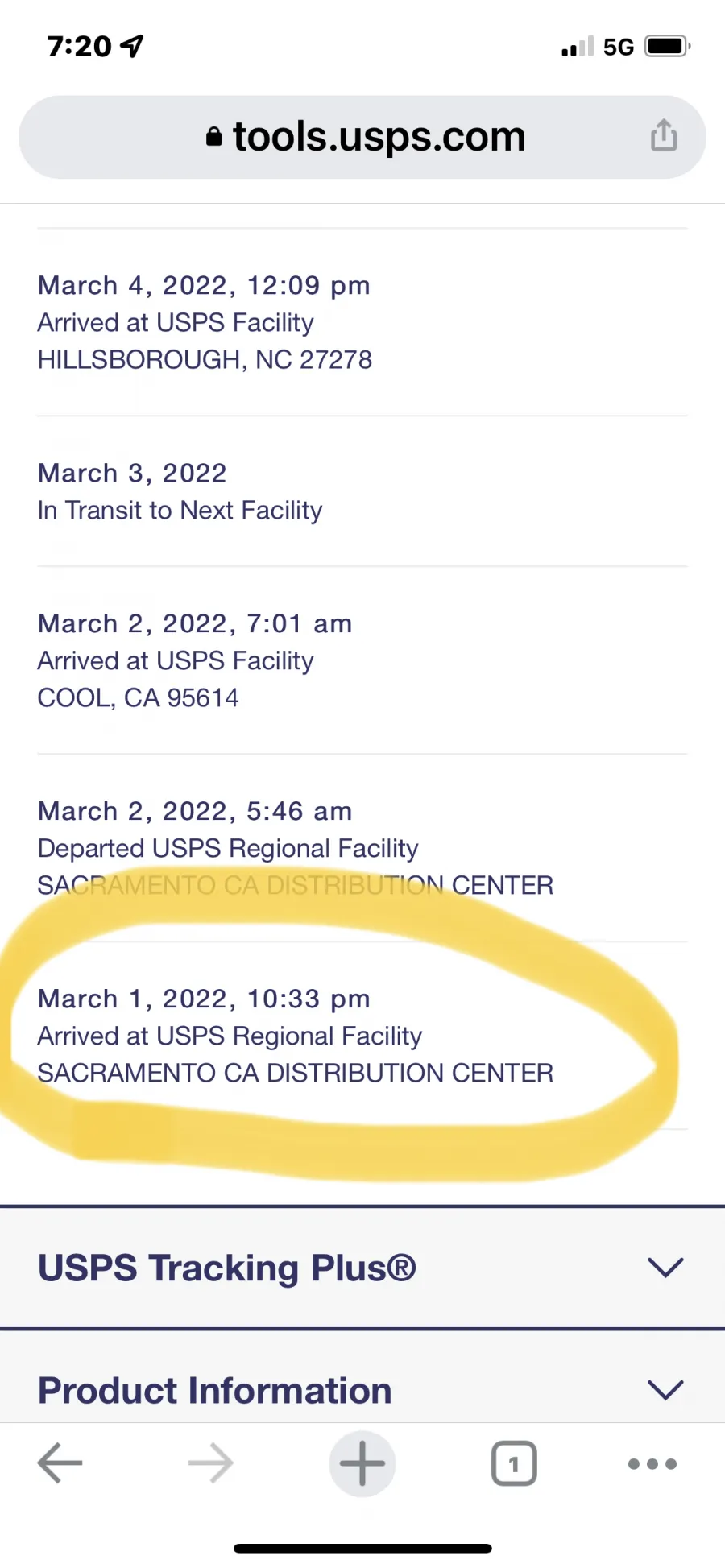725x1568 pixels.
Task: Open a new tab with the plus button
Action: (362, 1463)
